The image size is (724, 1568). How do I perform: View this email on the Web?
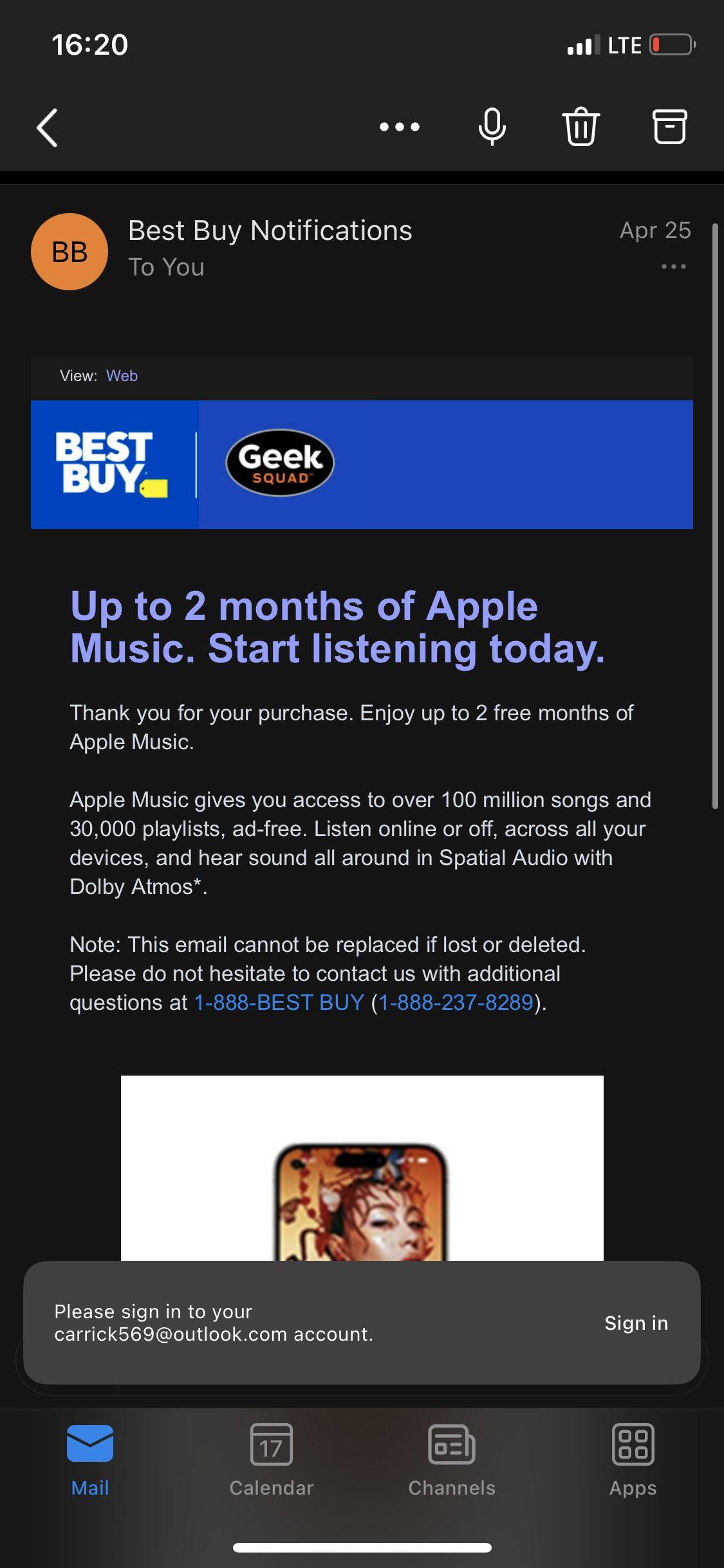[x=122, y=376]
